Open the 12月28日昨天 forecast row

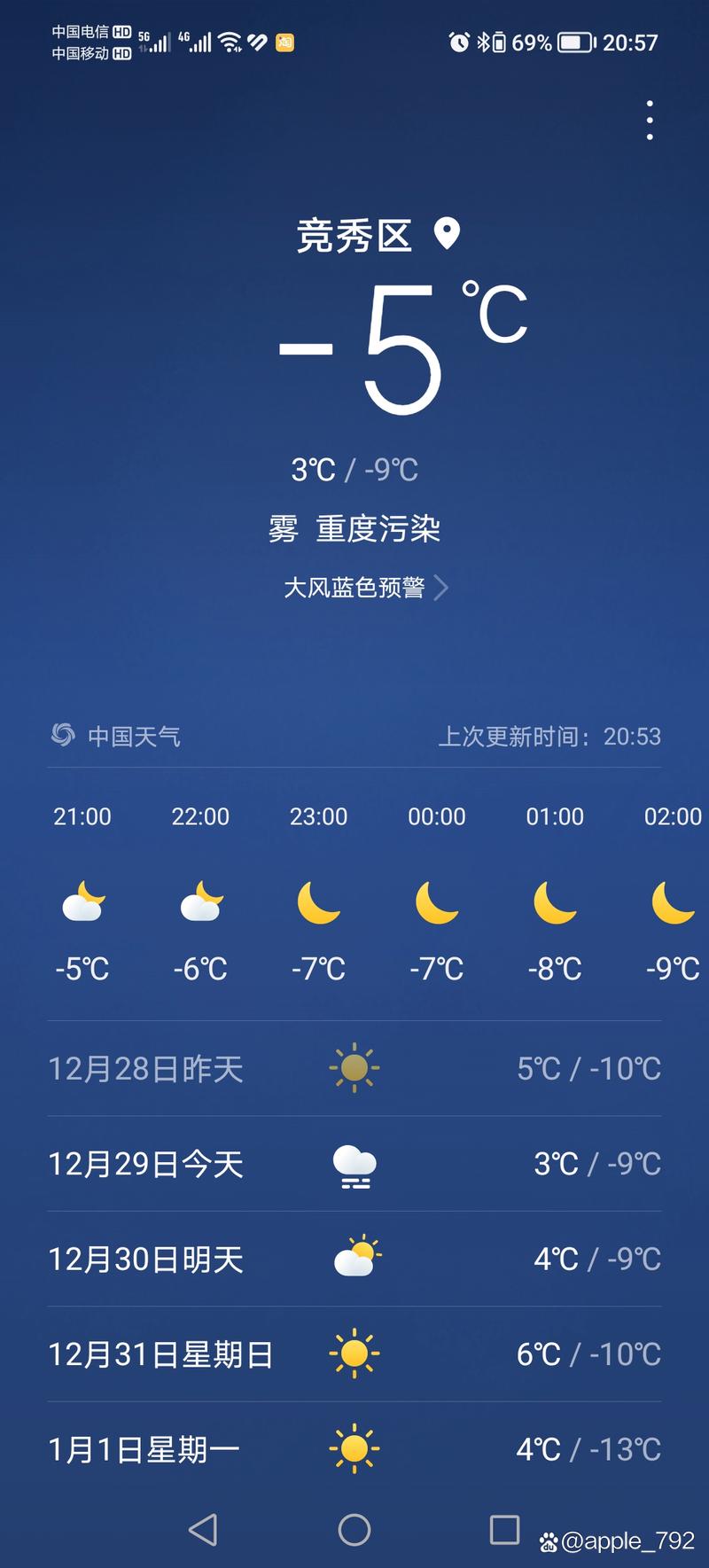point(354,1068)
